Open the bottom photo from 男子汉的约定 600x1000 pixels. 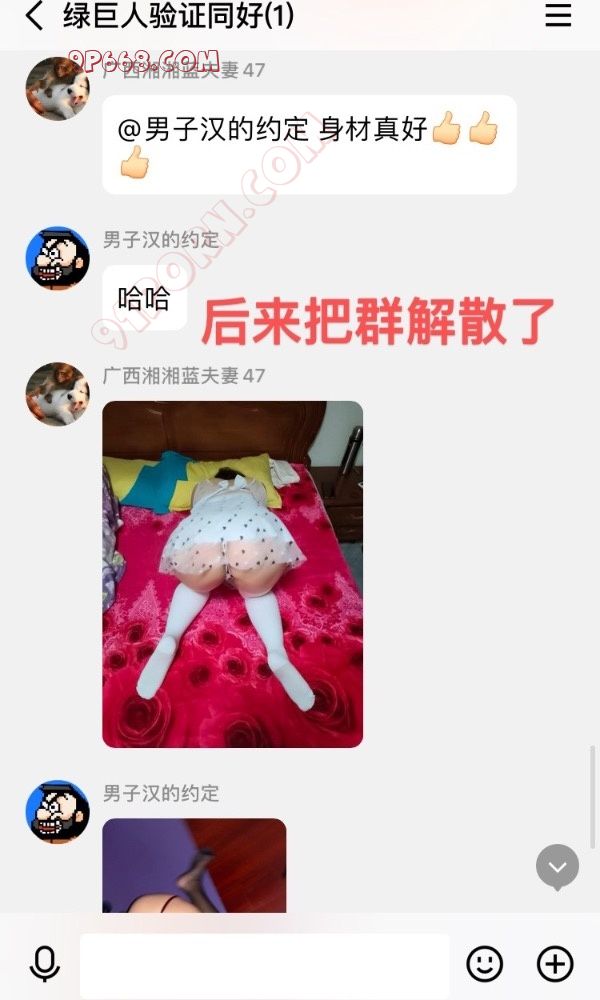(x=194, y=865)
